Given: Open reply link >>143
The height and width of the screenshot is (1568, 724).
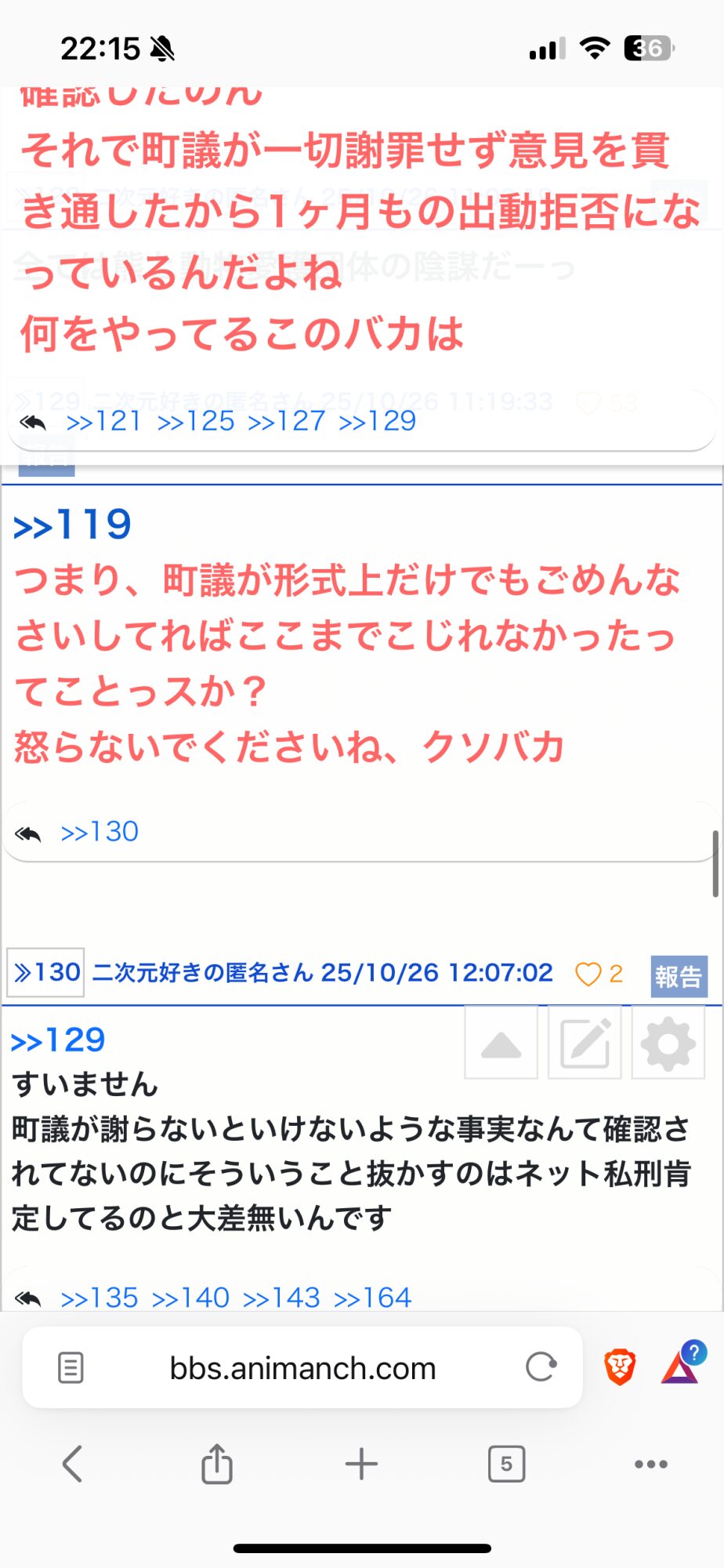Looking at the screenshot, I should tap(281, 1298).
